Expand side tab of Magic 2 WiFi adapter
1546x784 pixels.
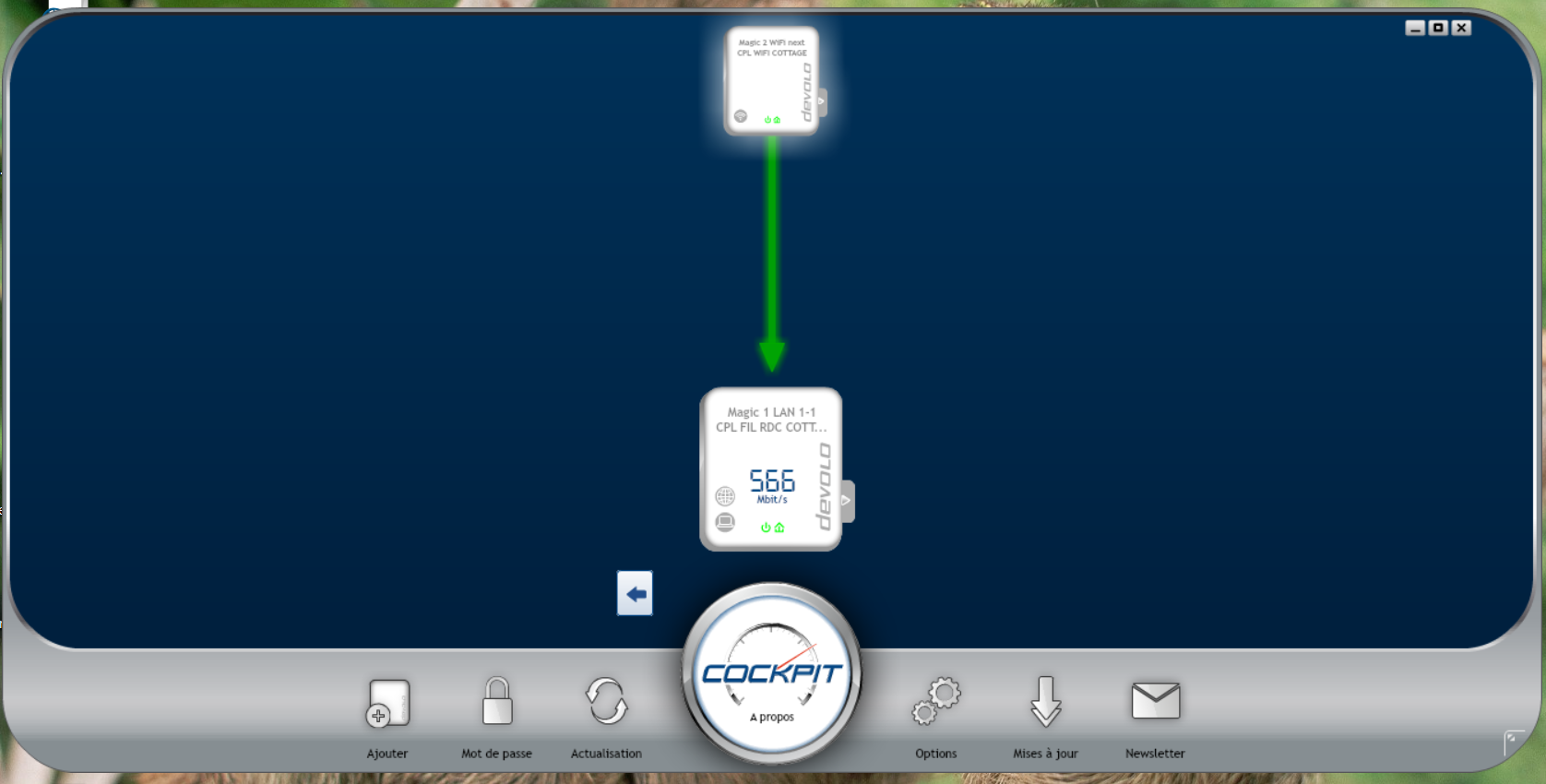click(x=822, y=102)
